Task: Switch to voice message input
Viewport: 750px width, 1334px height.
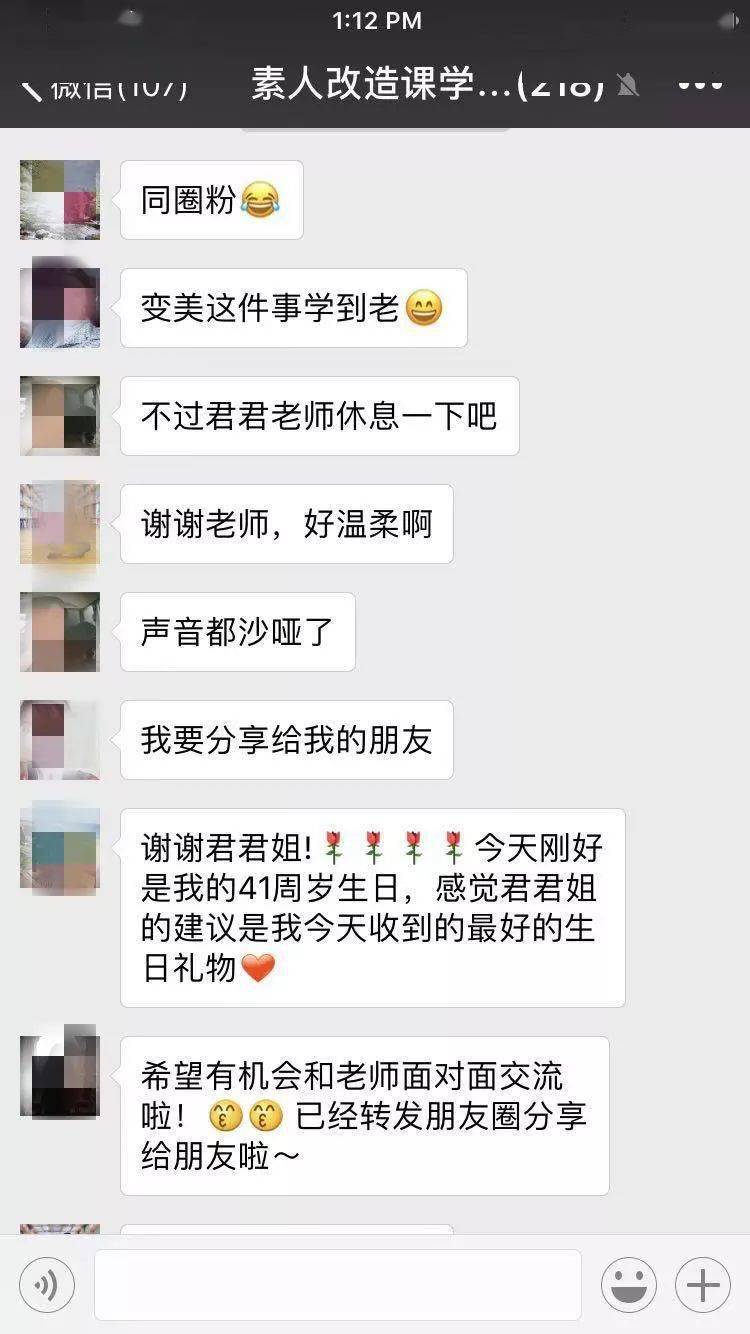Action: pos(47,1285)
